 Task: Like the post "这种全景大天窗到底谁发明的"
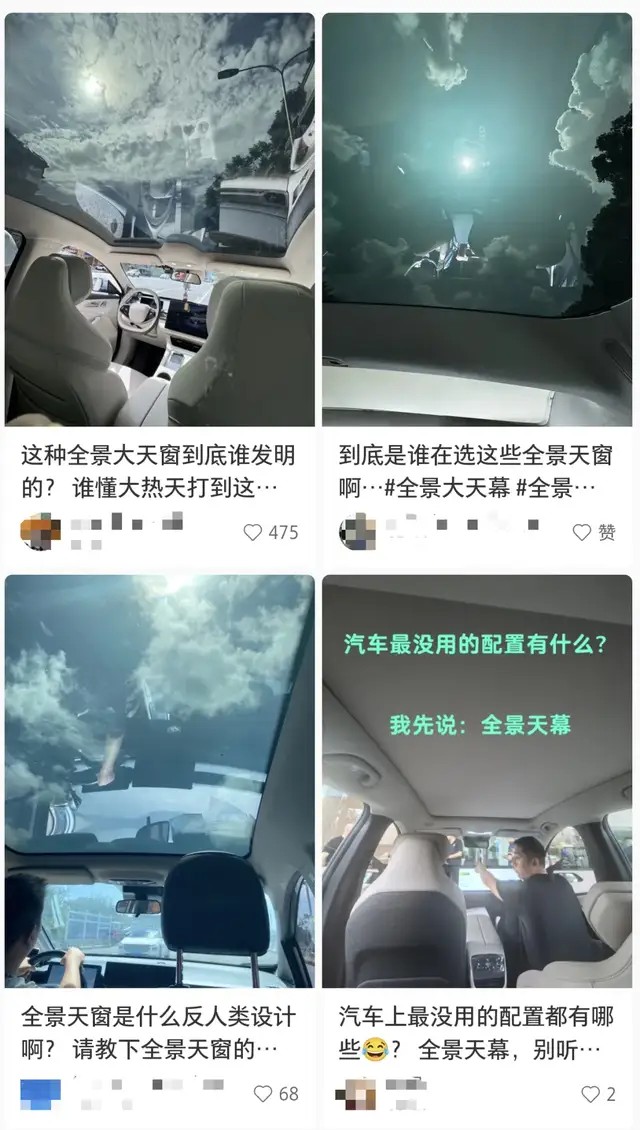(253, 533)
